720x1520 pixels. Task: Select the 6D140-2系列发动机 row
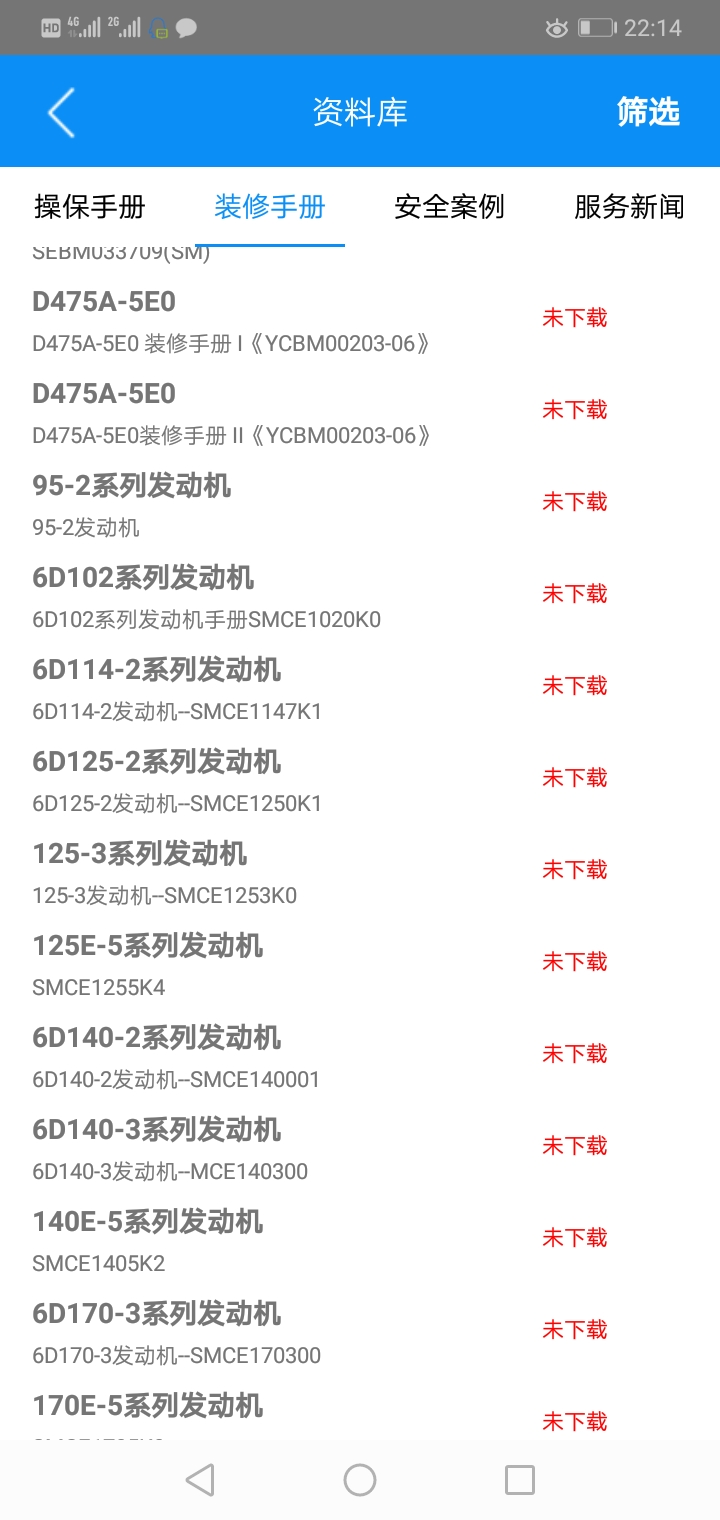(360, 1057)
